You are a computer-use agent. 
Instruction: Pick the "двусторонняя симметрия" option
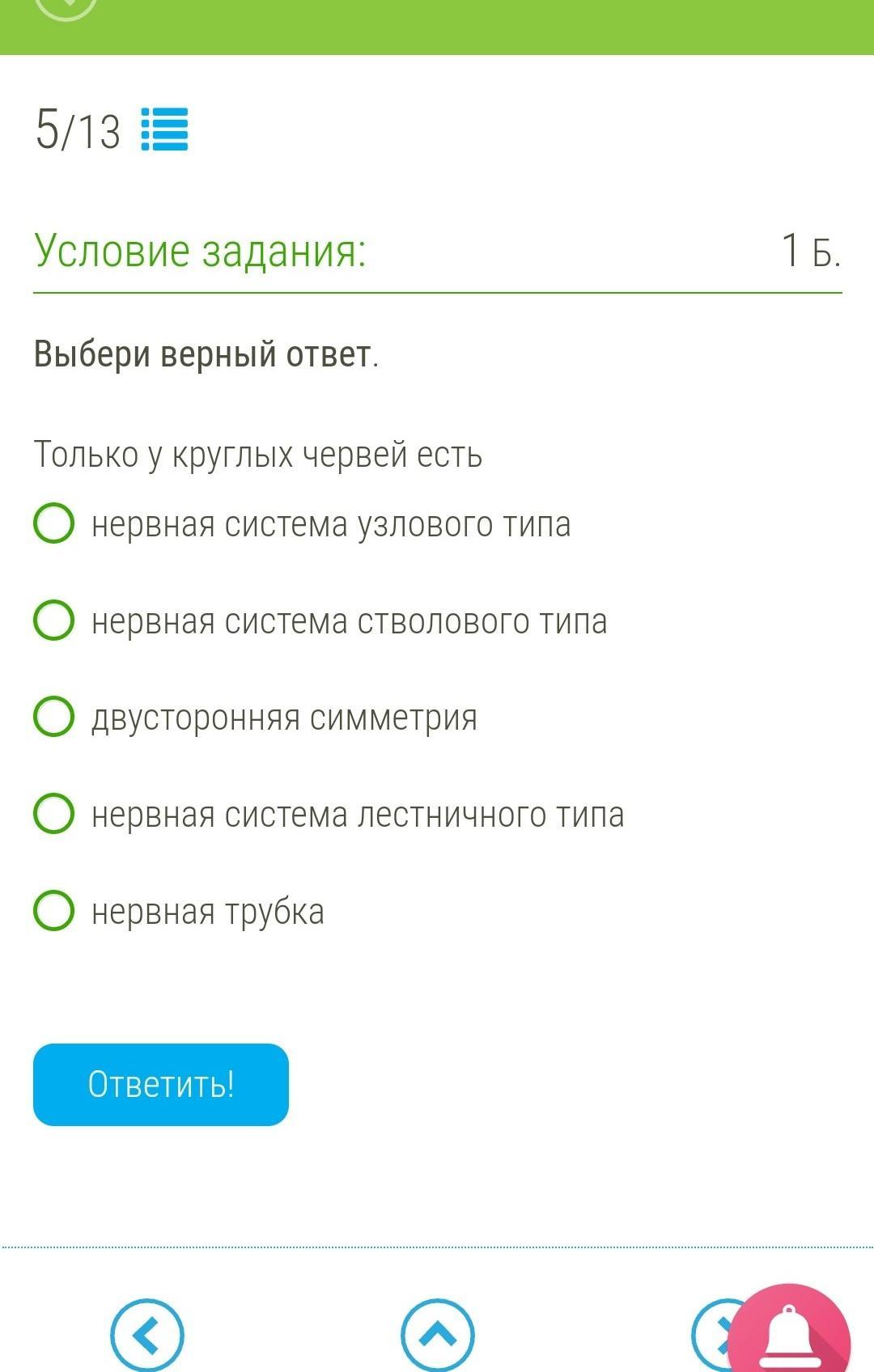coord(54,717)
